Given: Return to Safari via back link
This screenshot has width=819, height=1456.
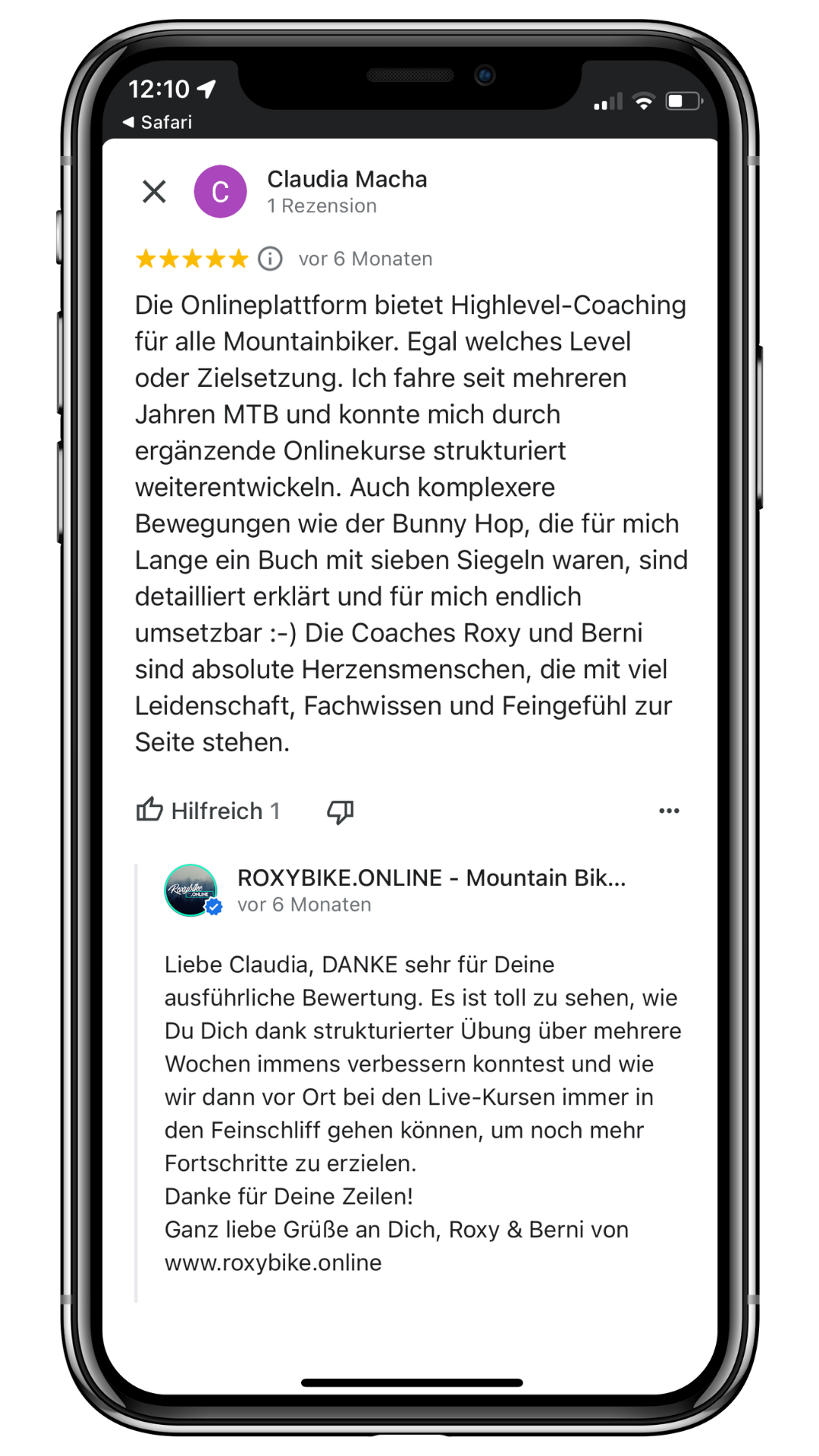Looking at the screenshot, I should (158, 122).
